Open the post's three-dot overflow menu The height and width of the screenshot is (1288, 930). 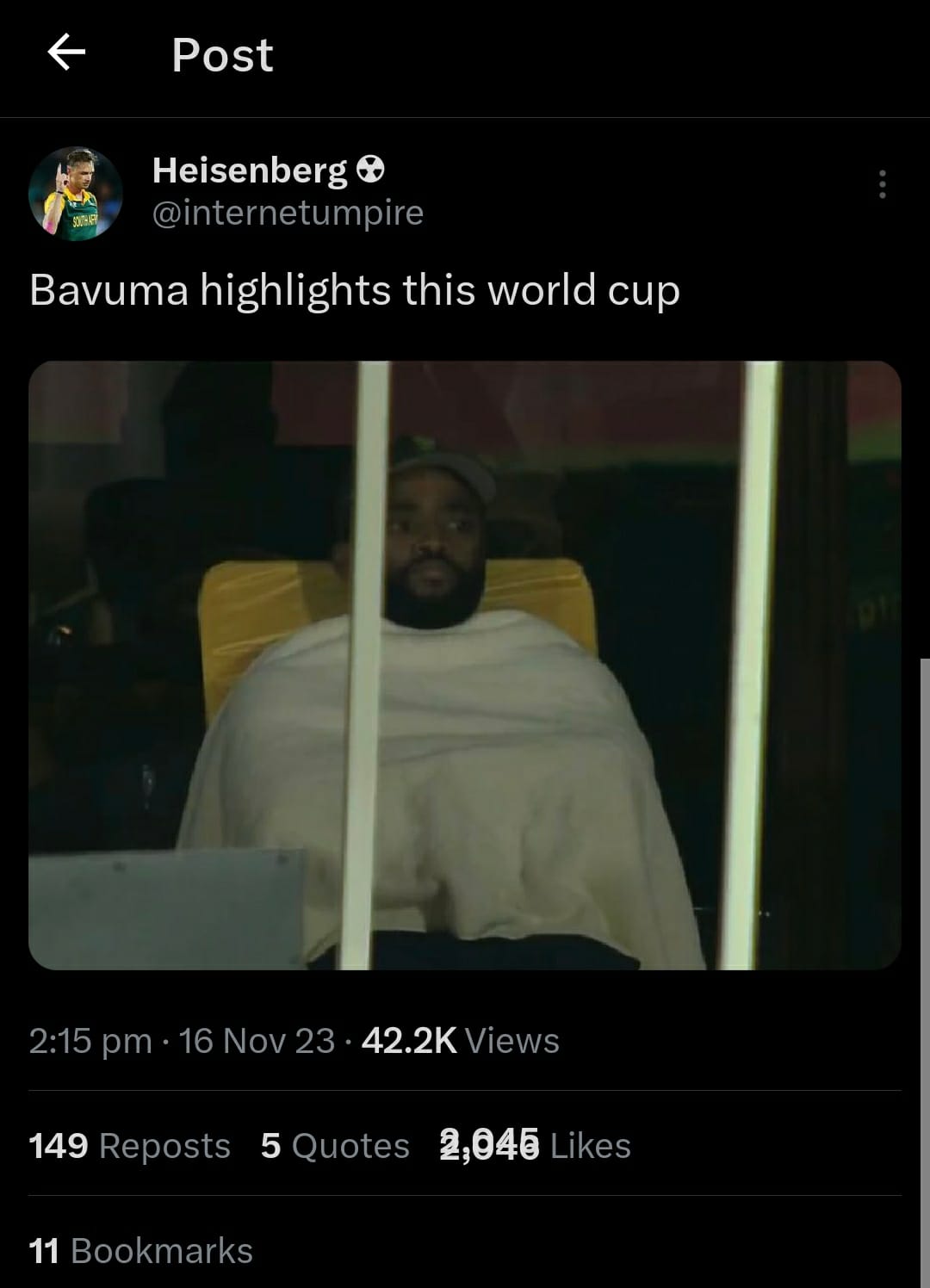click(882, 184)
